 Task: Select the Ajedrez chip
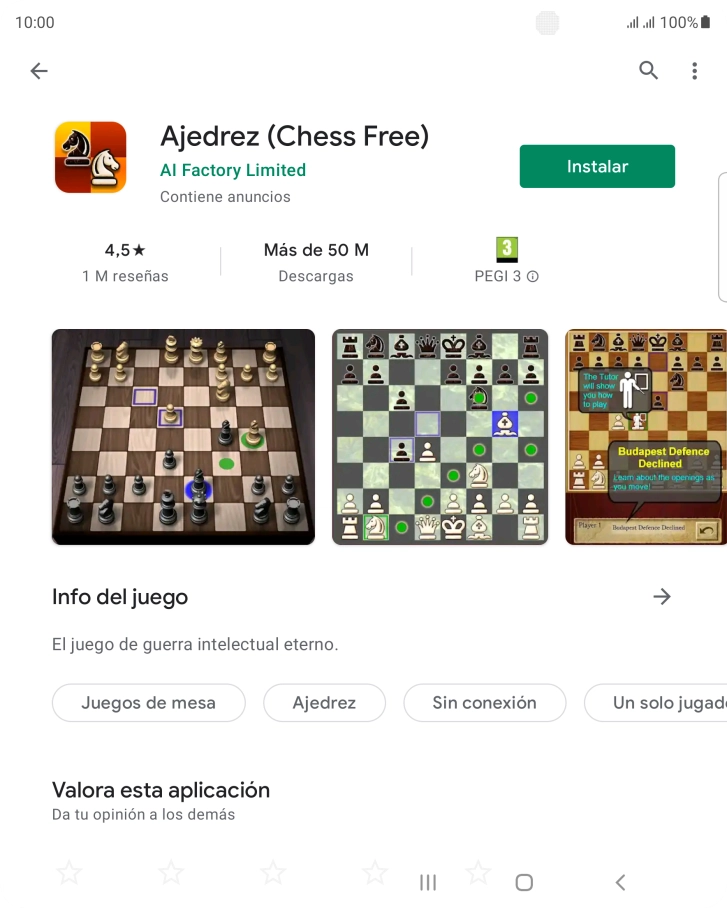coord(324,703)
